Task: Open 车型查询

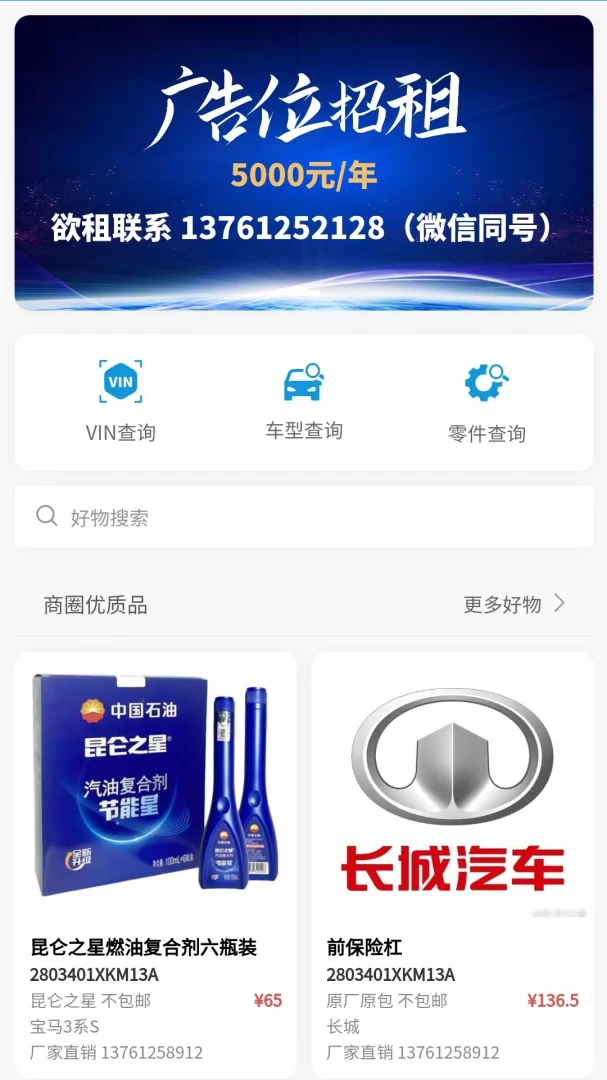Action: 304,401
